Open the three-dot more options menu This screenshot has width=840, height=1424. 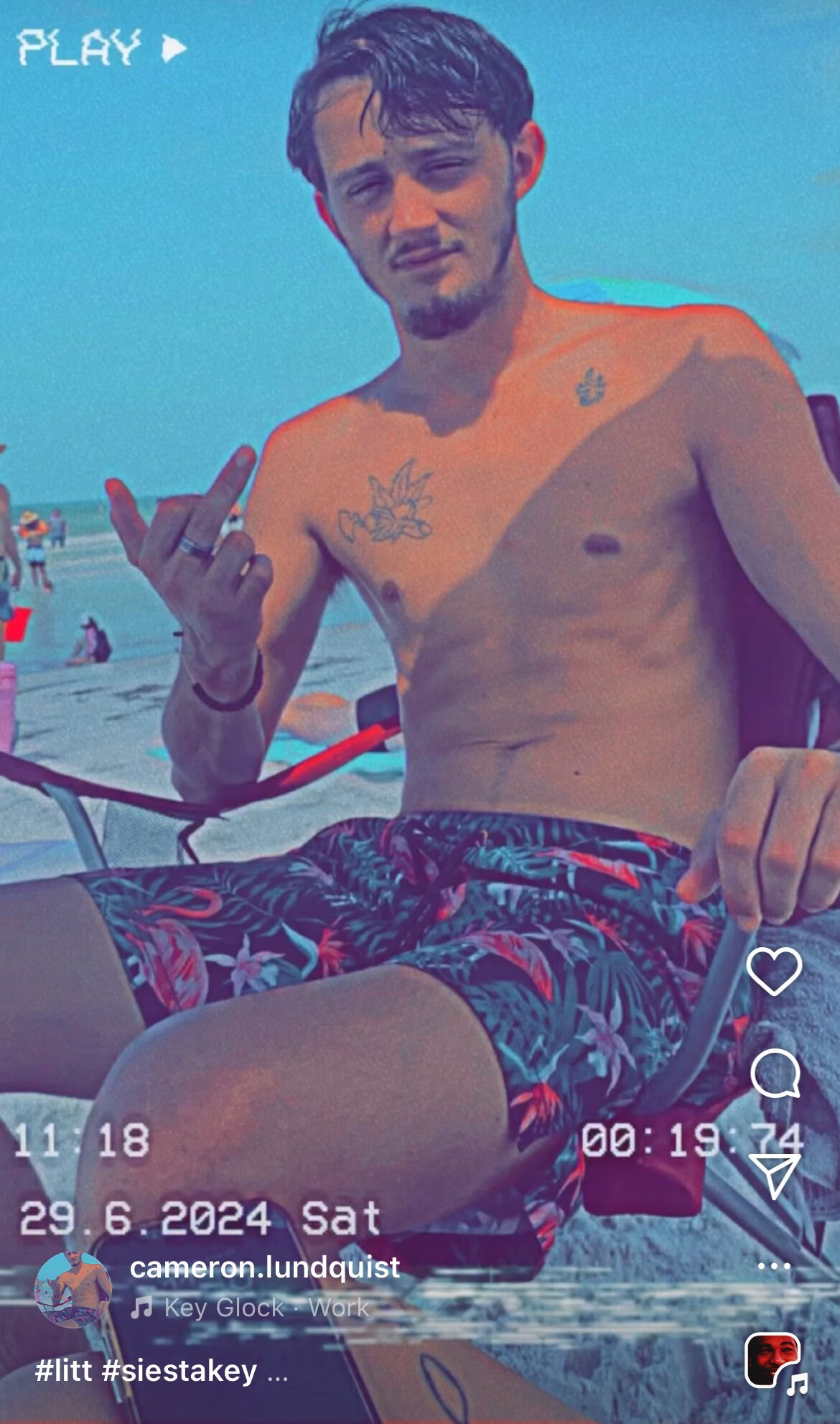[774, 1266]
